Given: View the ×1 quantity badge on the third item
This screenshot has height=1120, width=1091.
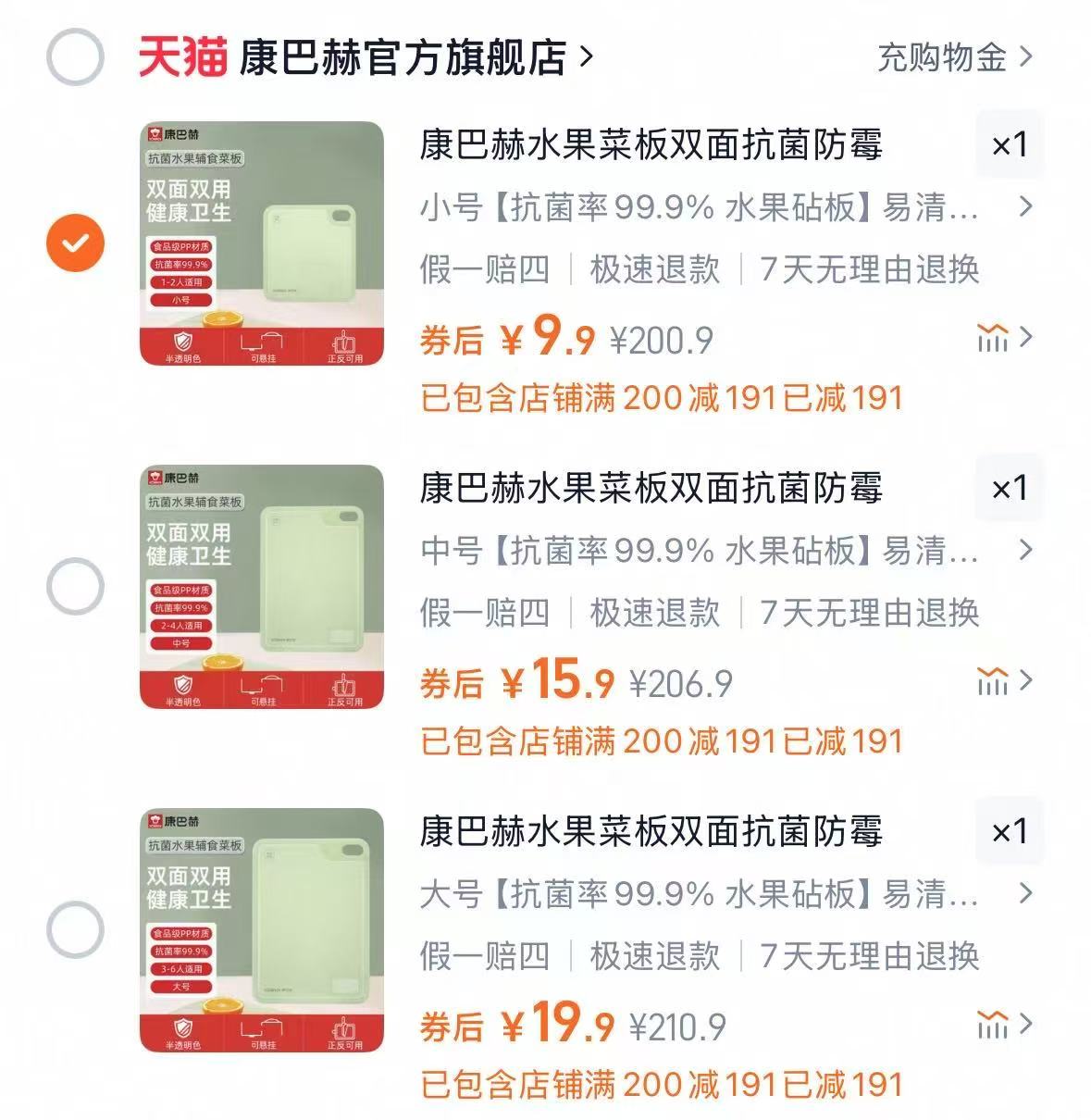Looking at the screenshot, I should [1009, 831].
